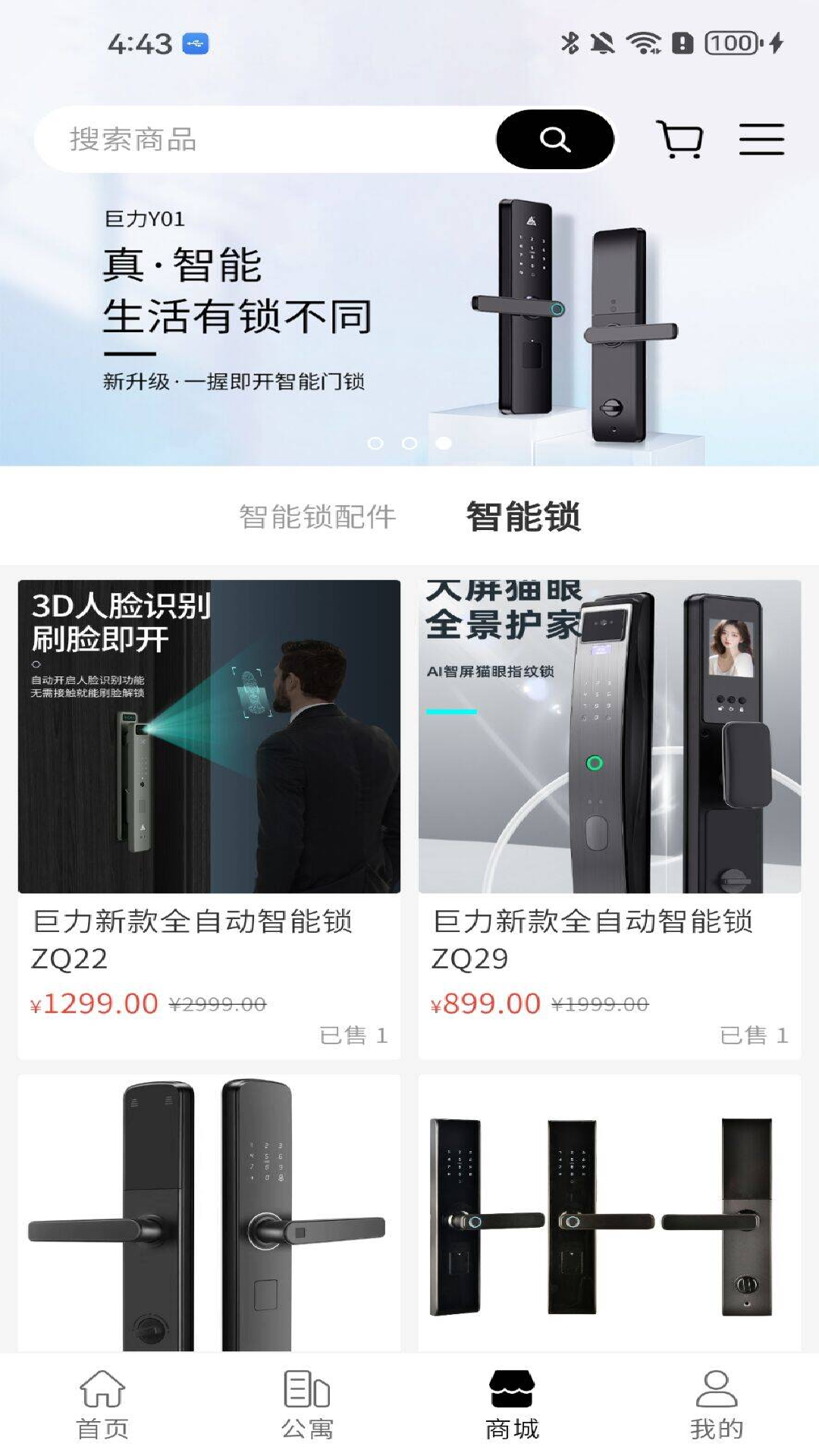The width and height of the screenshot is (819, 1456).
Task: Open the hamburger menu at top right
Action: [x=761, y=139]
